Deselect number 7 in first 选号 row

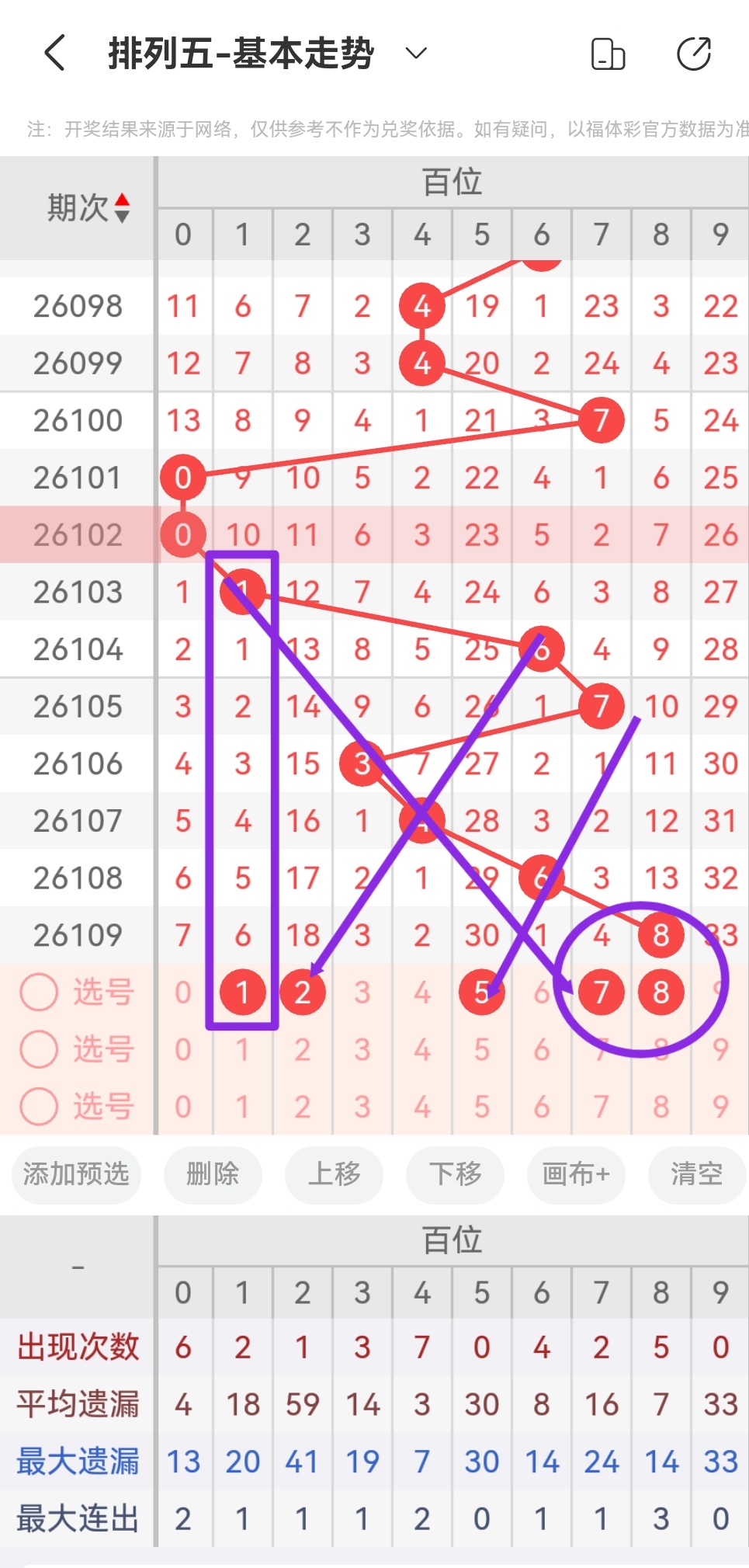coord(602,992)
